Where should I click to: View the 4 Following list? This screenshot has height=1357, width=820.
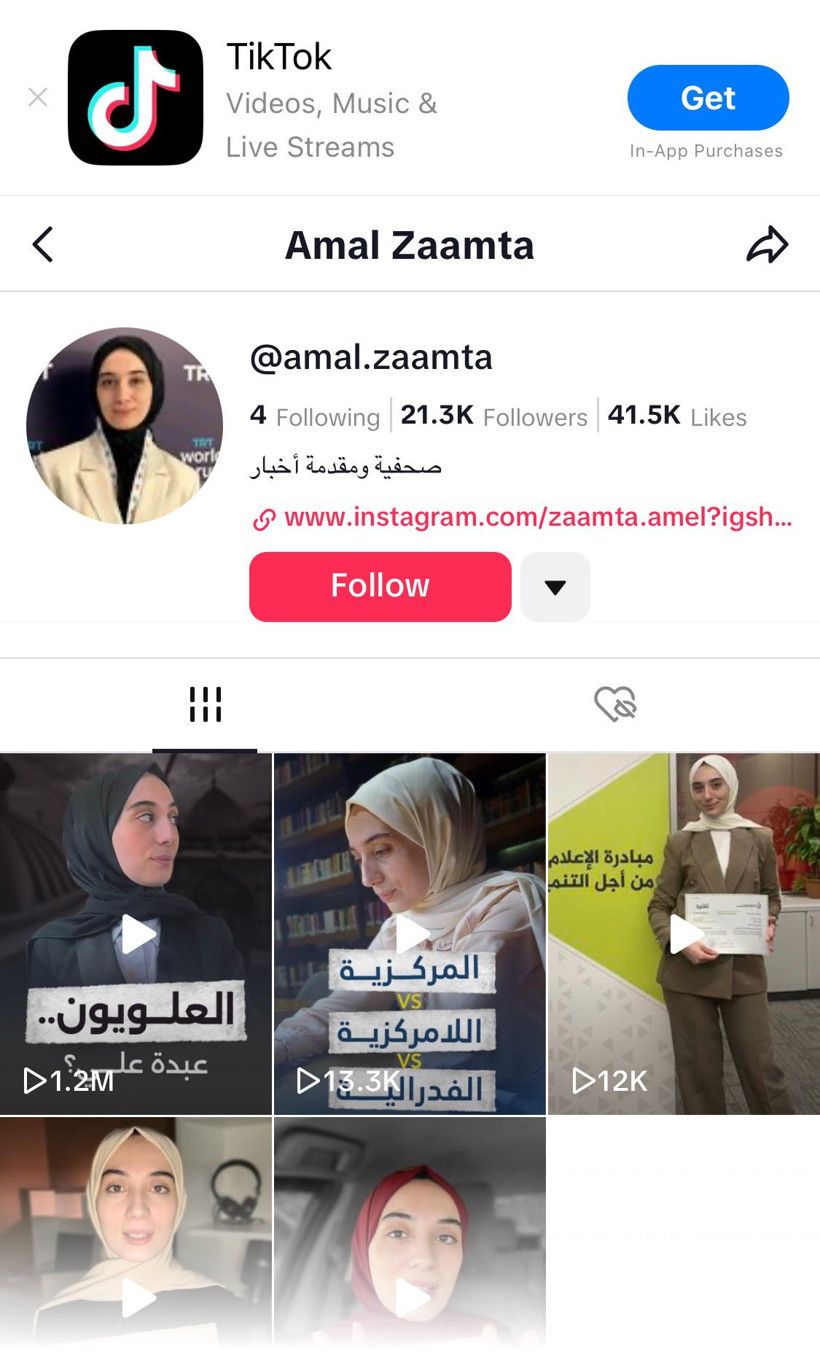(314, 416)
